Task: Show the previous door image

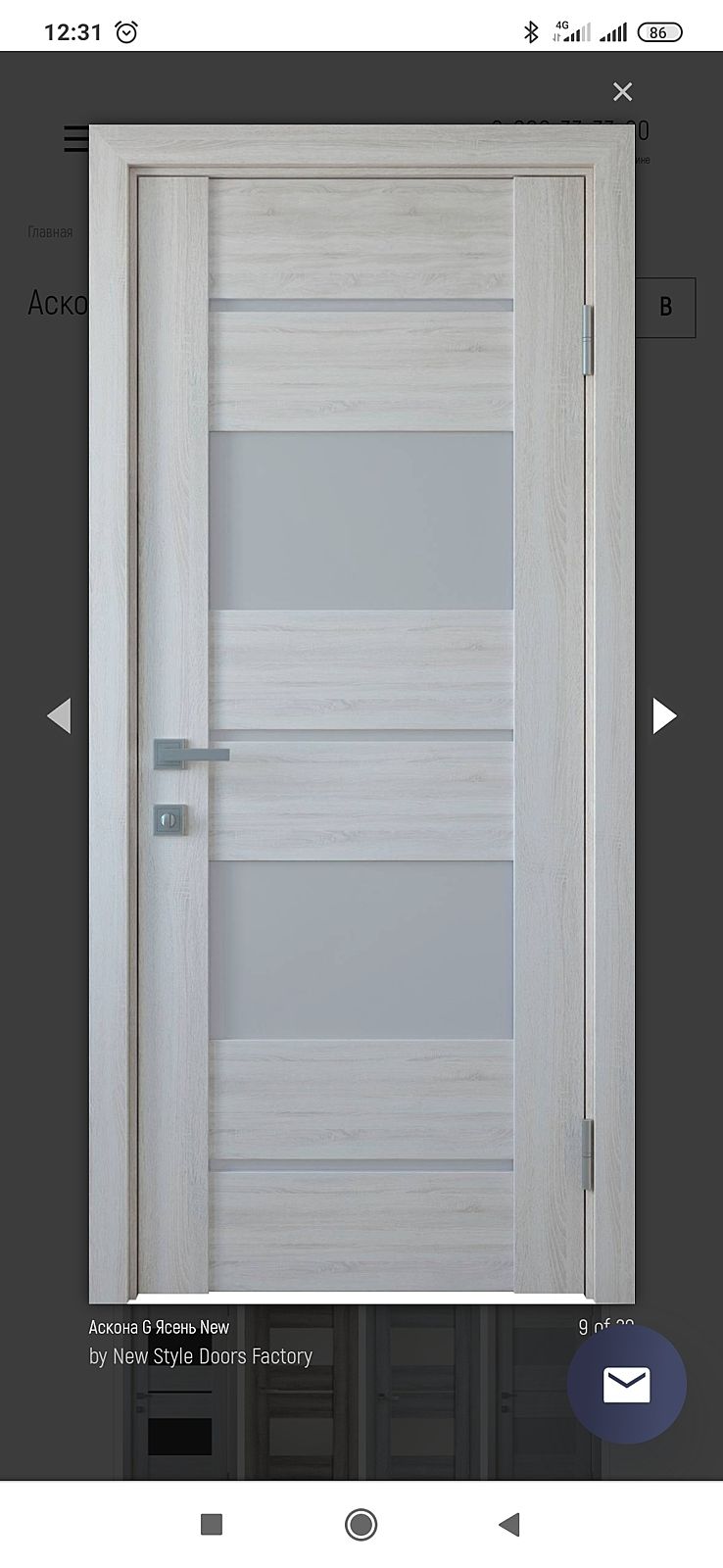Action: [x=59, y=715]
